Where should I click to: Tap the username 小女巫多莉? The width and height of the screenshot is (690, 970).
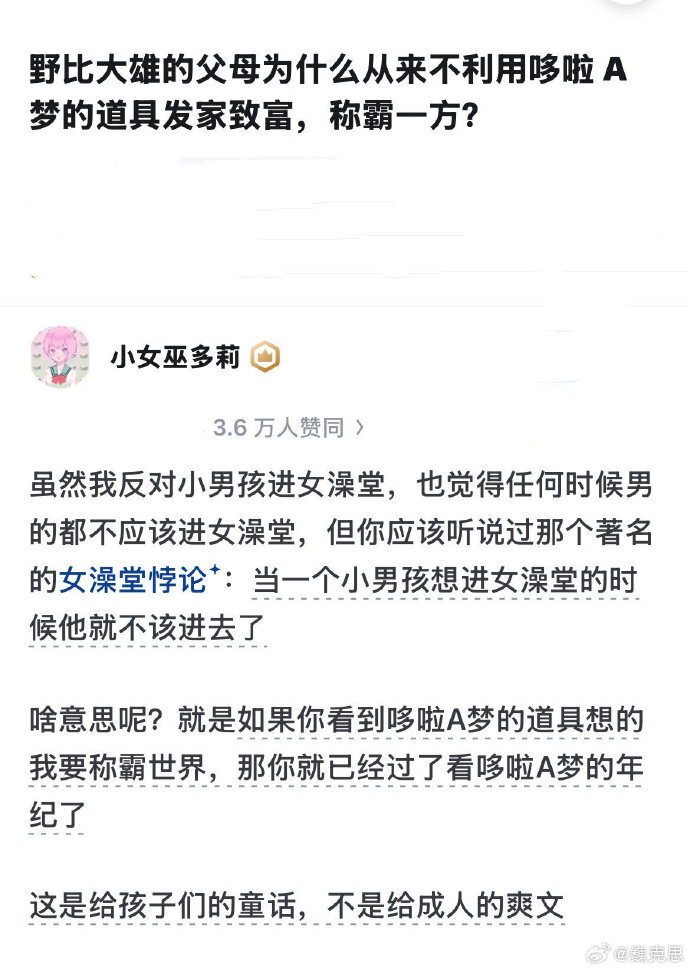point(175,357)
